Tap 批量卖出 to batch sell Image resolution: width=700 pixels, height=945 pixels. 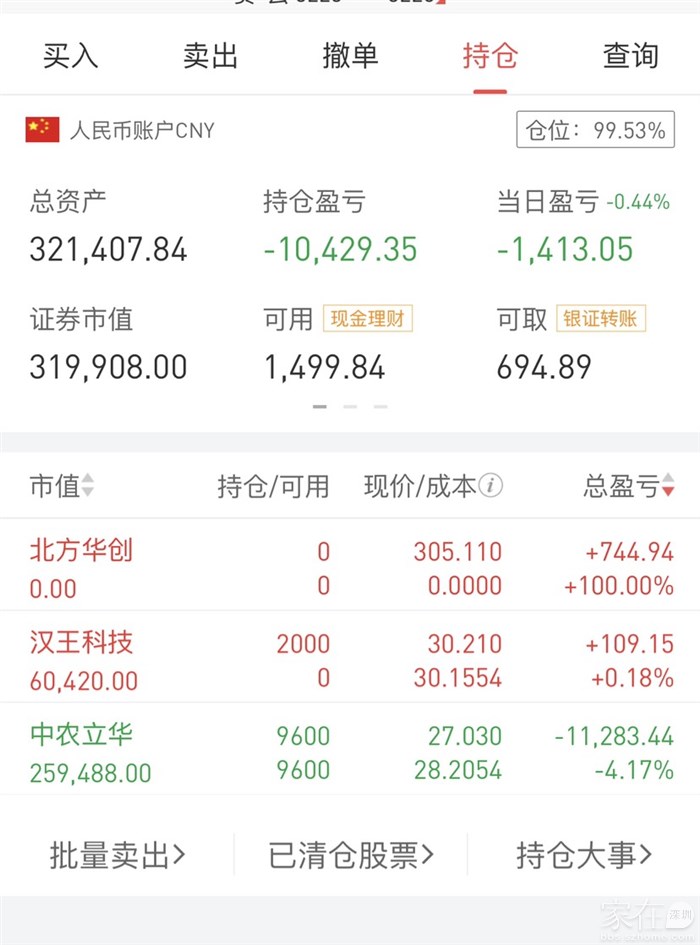click(x=118, y=855)
